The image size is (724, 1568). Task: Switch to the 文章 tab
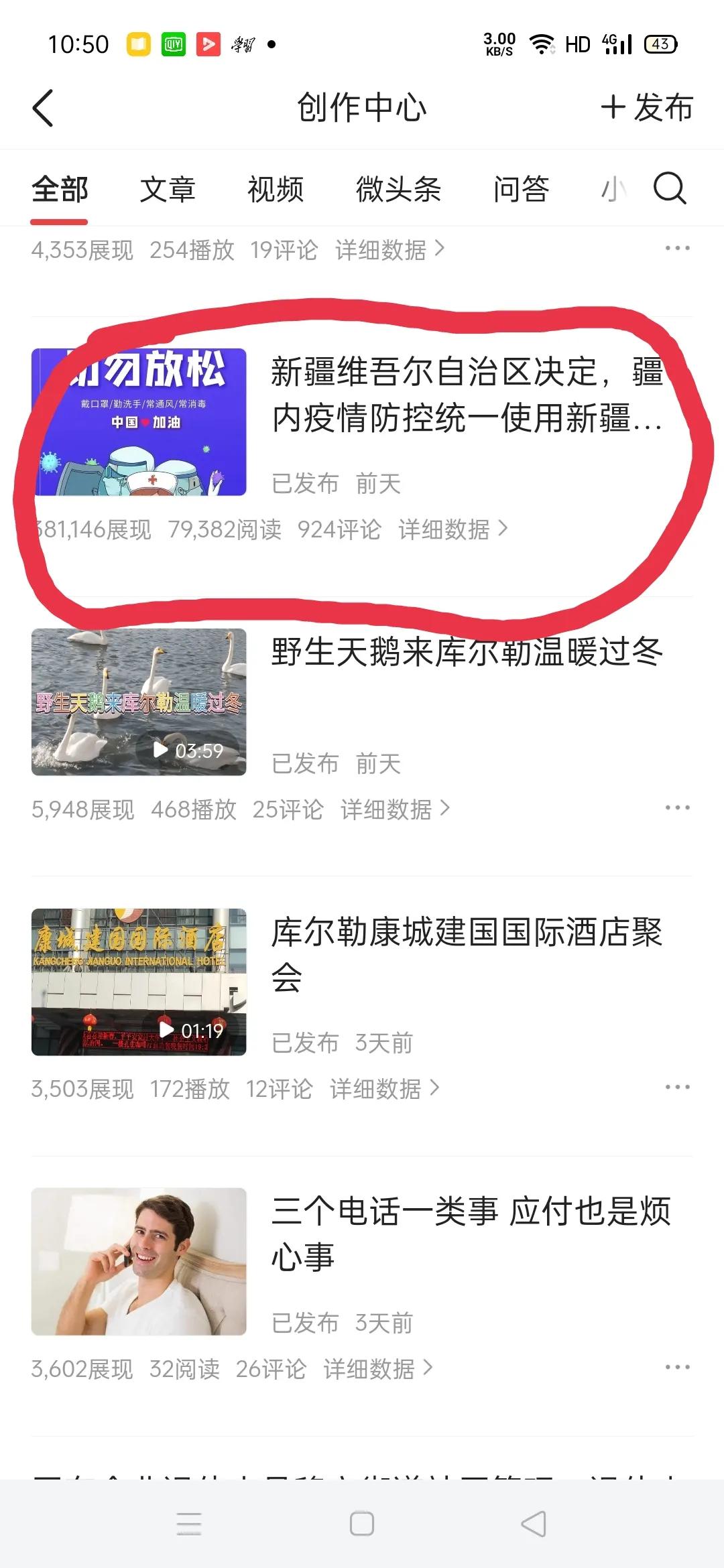(167, 190)
